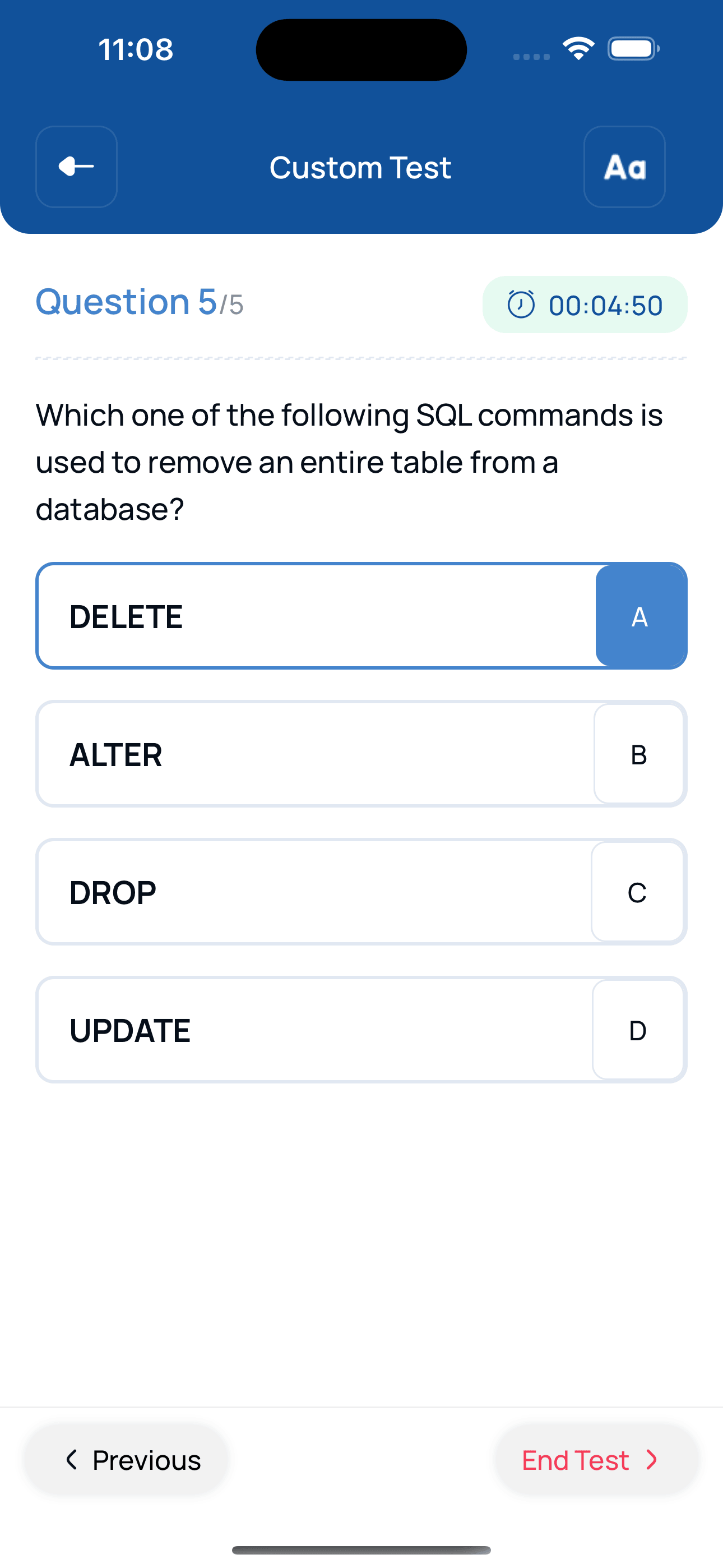Open the Aa font size settings

pyautogui.click(x=624, y=167)
